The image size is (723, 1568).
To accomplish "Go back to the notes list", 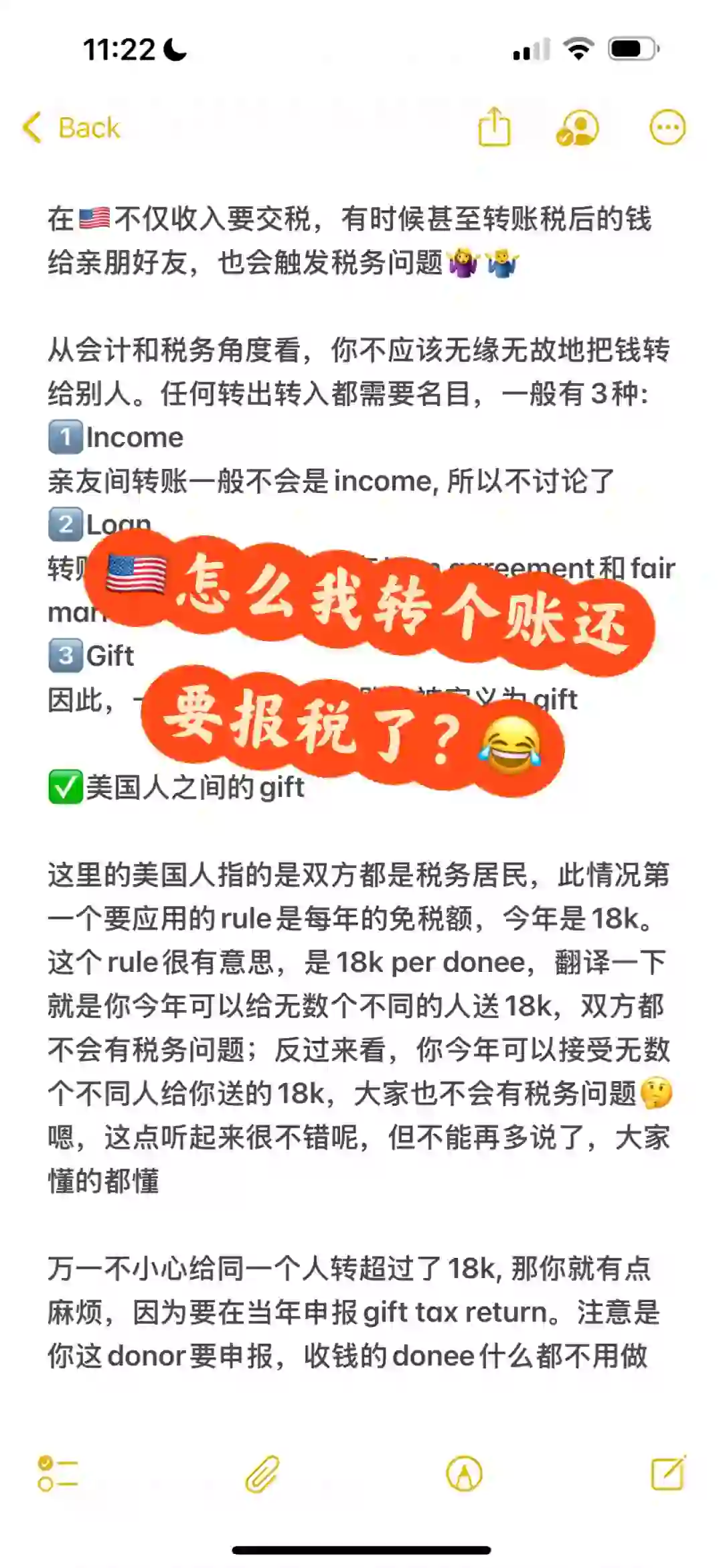I will (72, 127).
